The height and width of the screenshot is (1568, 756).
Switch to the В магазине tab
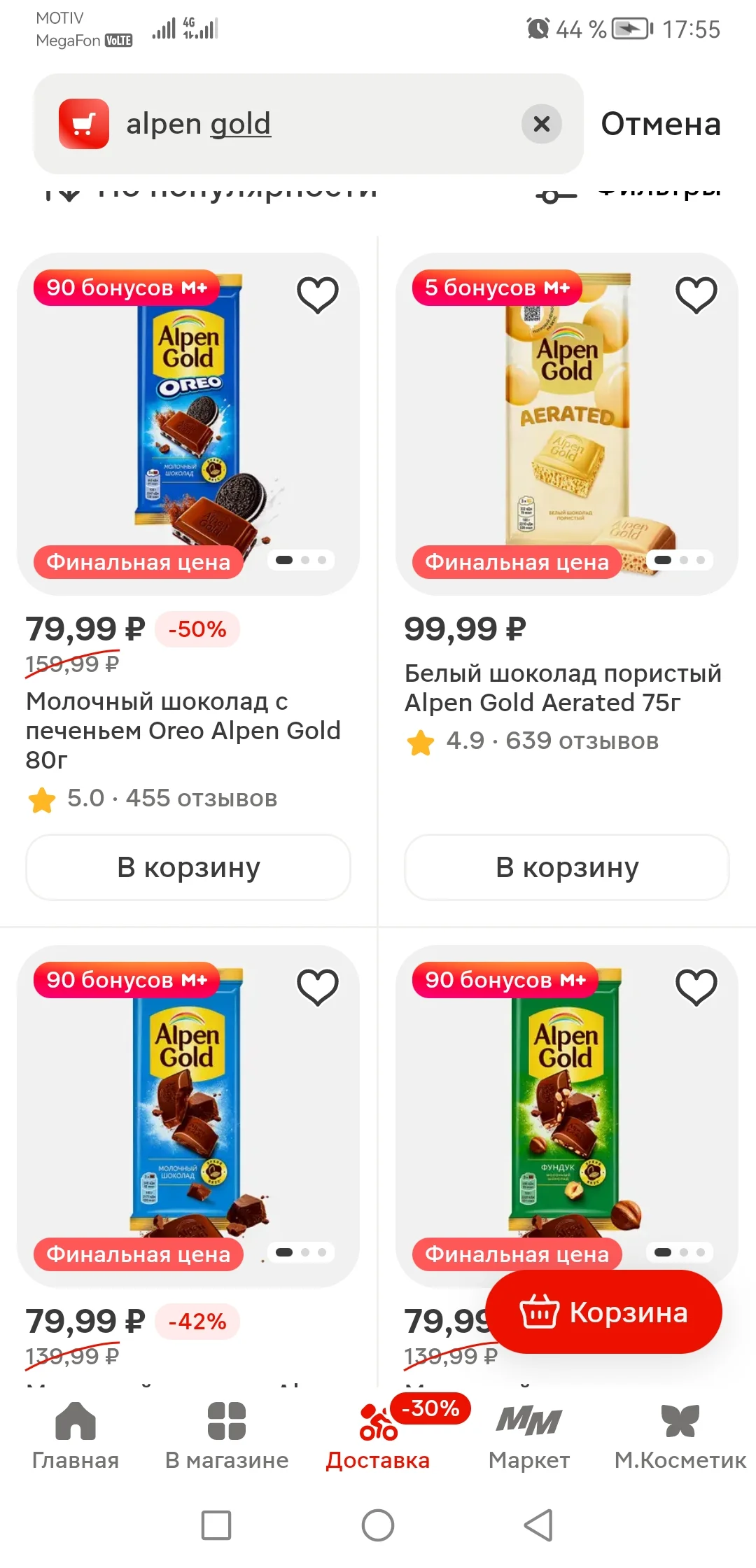coord(227,1436)
